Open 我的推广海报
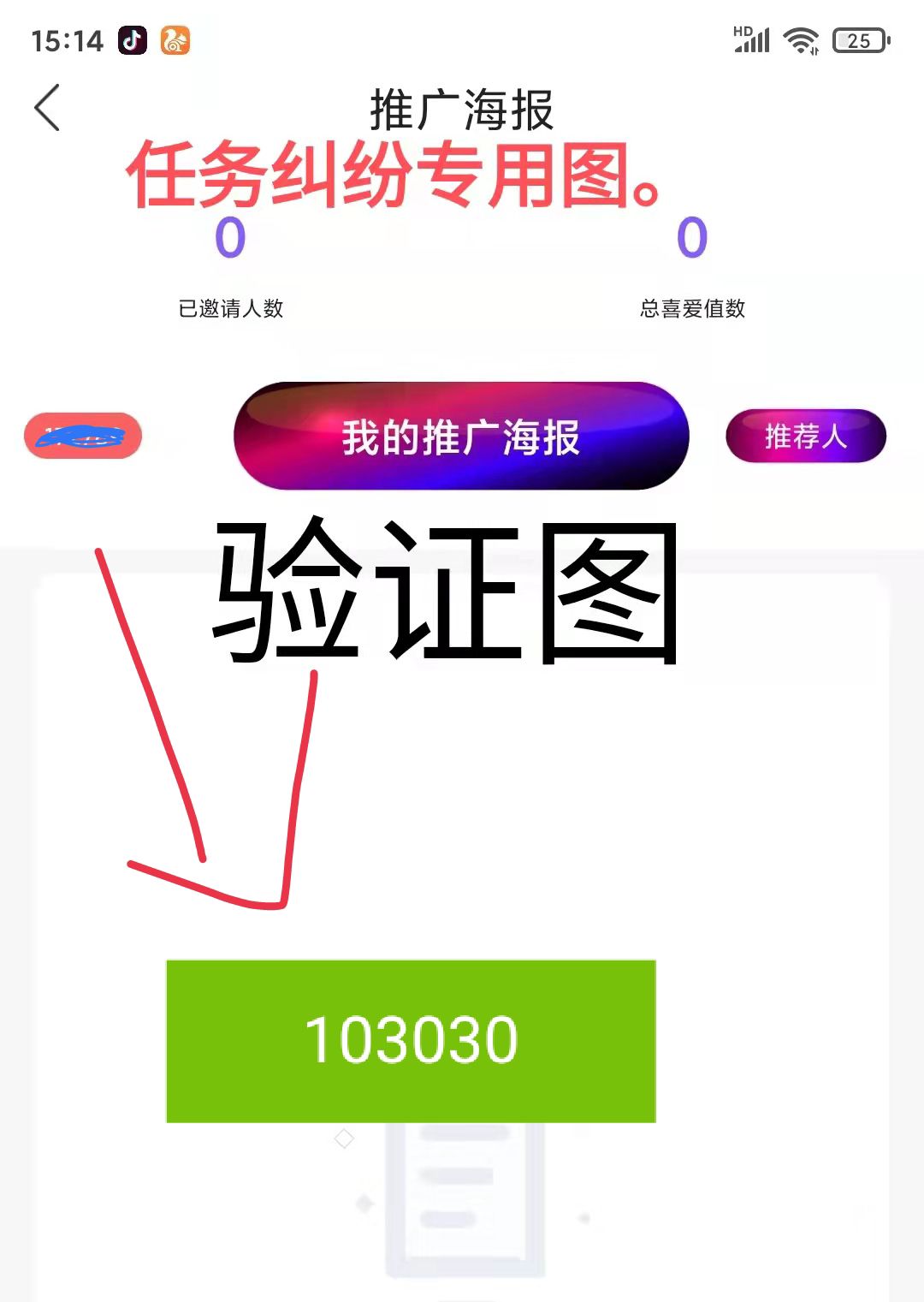Image resolution: width=924 pixels, height=1302 pixels. pos(461,437)
